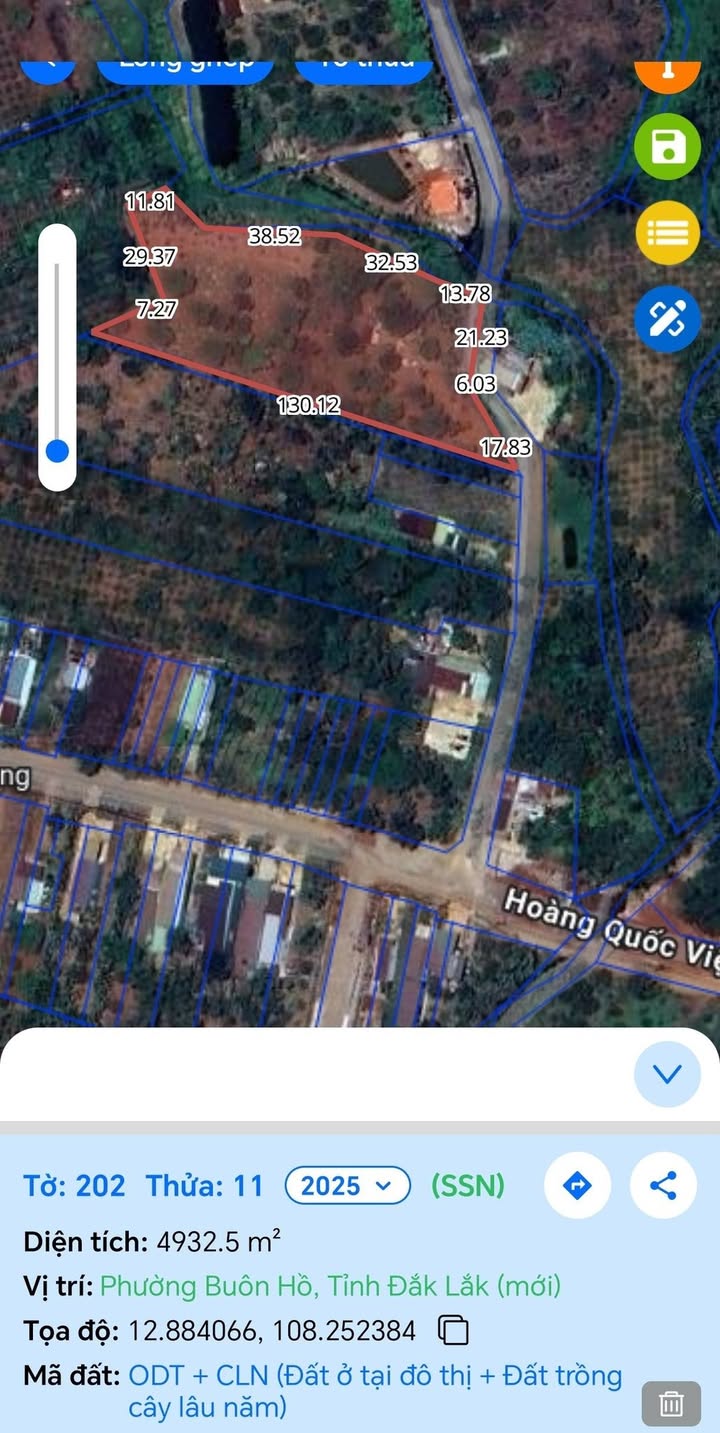Image resolution: width=720 pixels, height=1433 pixels.
Task: Open the 2025 year dropdown
Action: tap(347, 1186)
